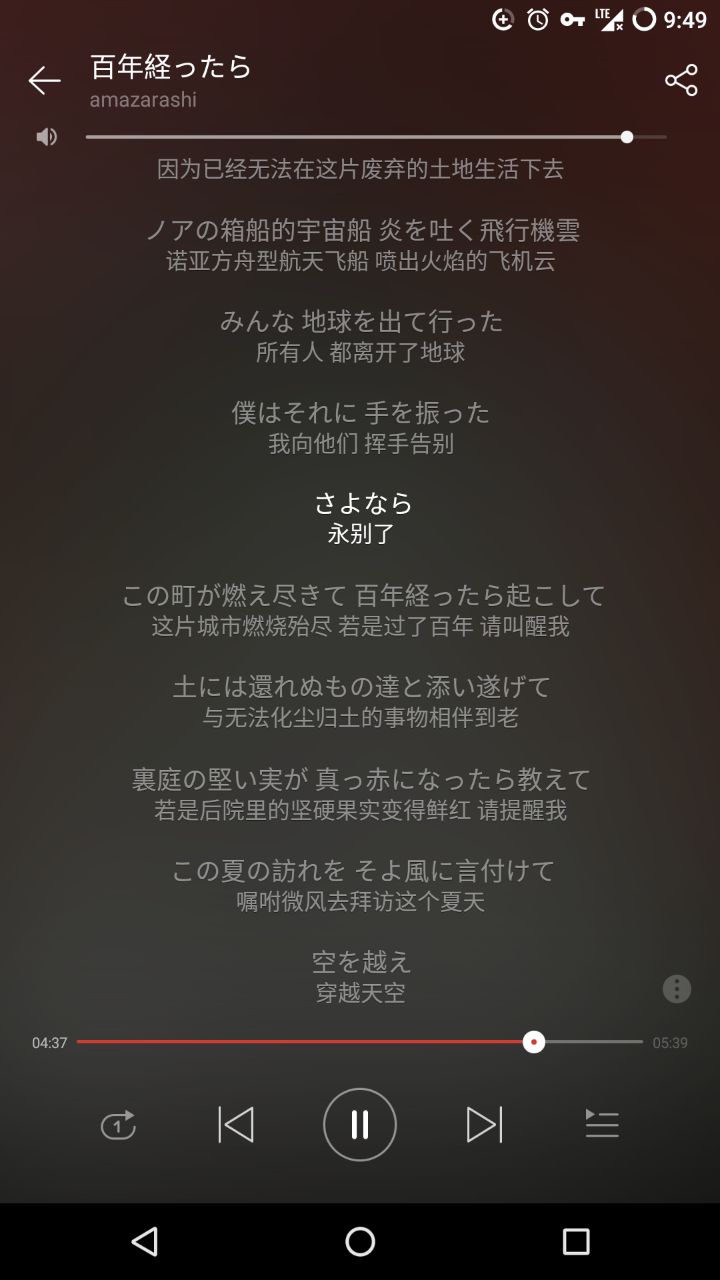Viewport: 720px width, 1280px height.
Task: Share the song 百年経ったら
Action: (x=681, y=81)
